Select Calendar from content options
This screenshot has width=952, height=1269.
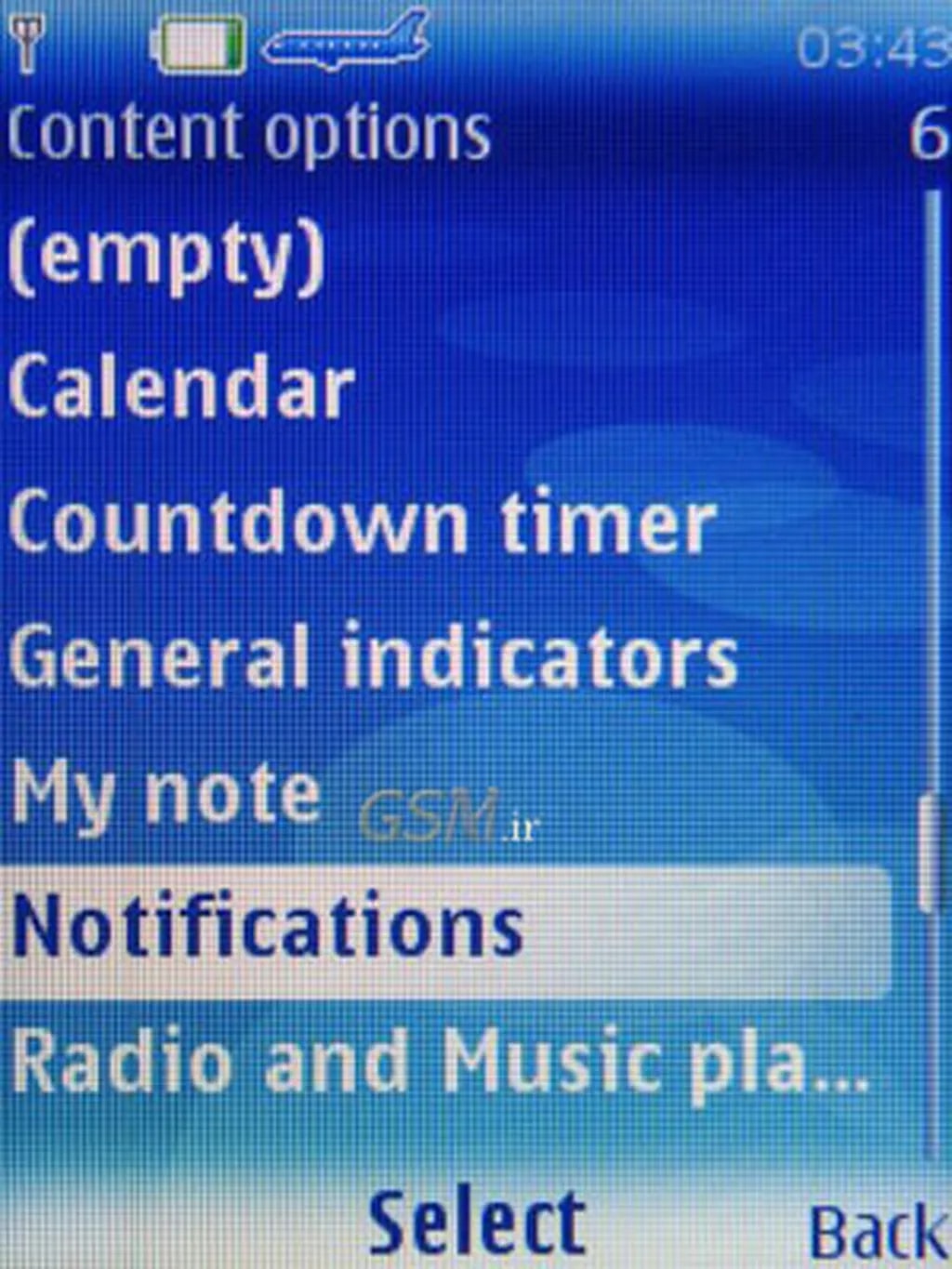click(181, 389)
